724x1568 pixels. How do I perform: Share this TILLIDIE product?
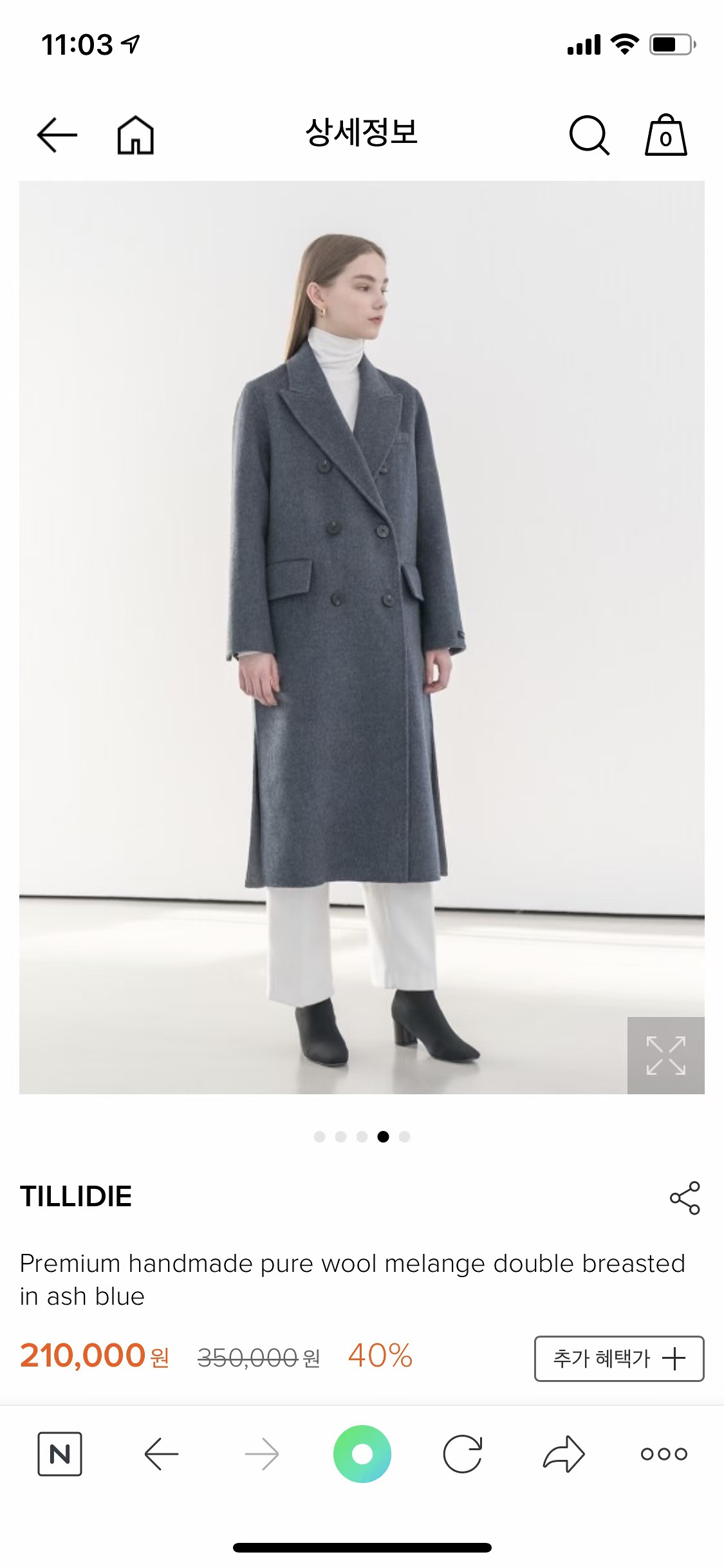[x=685, y=1198]
